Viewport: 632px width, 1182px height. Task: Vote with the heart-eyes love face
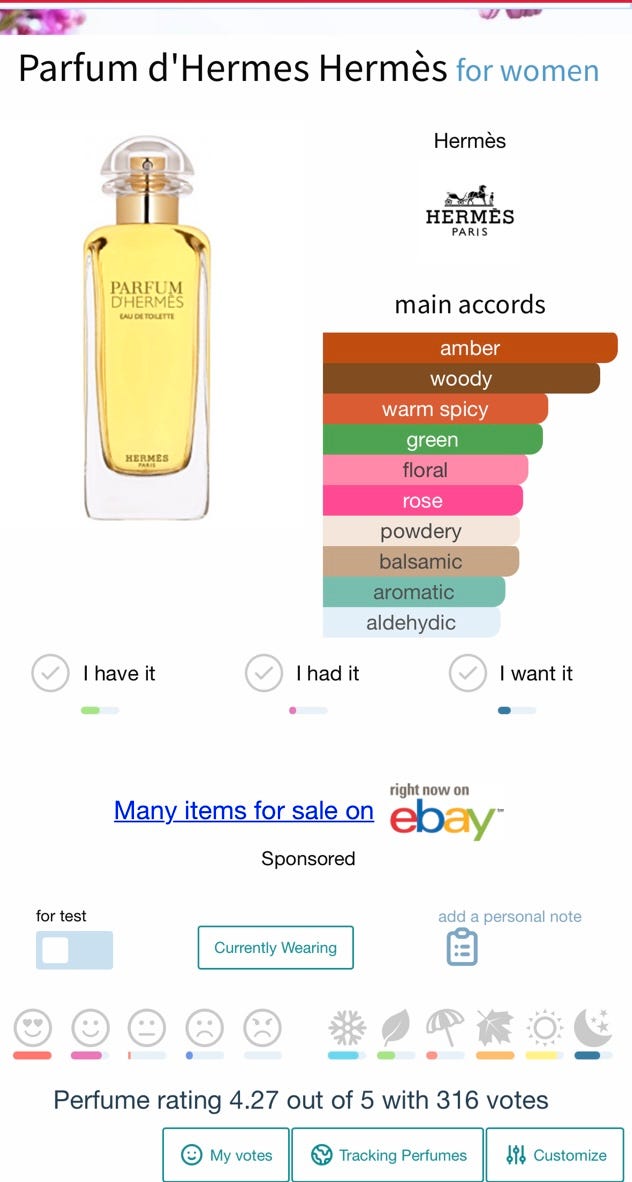(x=32, y=1027)
